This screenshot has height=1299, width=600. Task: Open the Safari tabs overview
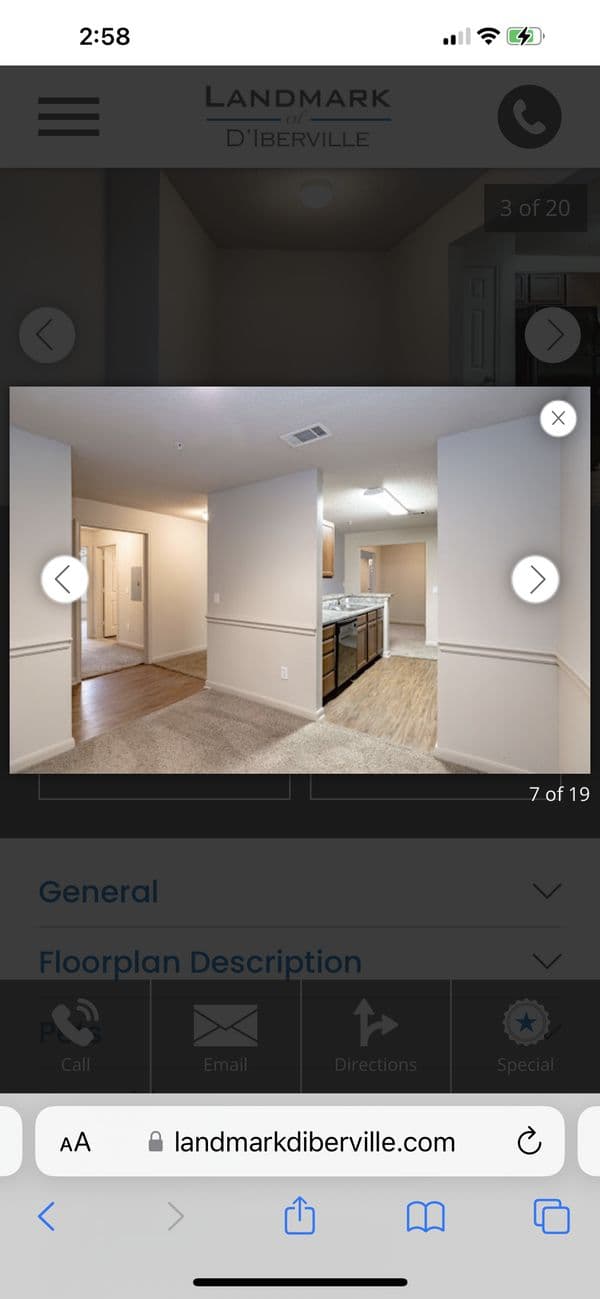pyautogui.click(x=551, y=1216)
